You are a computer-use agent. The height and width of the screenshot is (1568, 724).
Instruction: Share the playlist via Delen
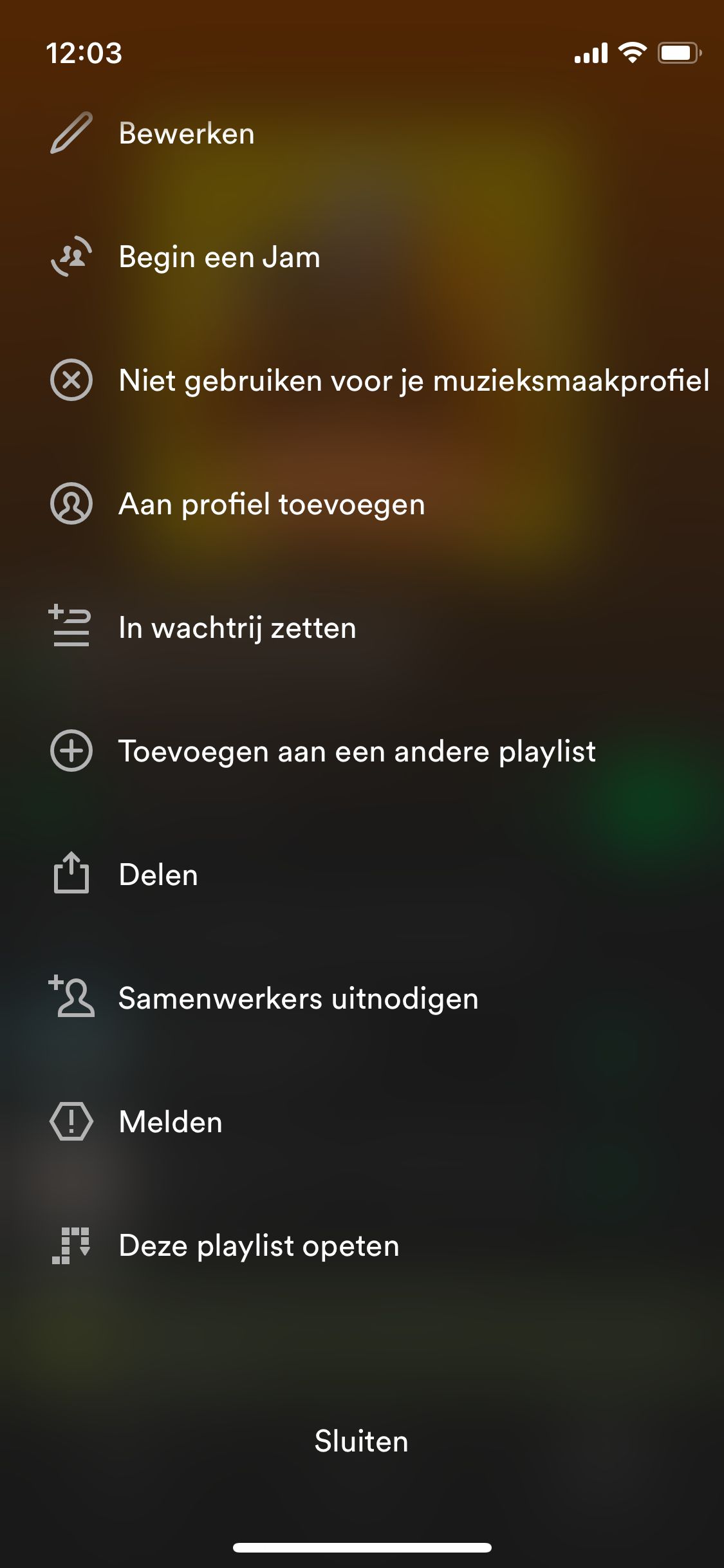(x=158, y=875)
